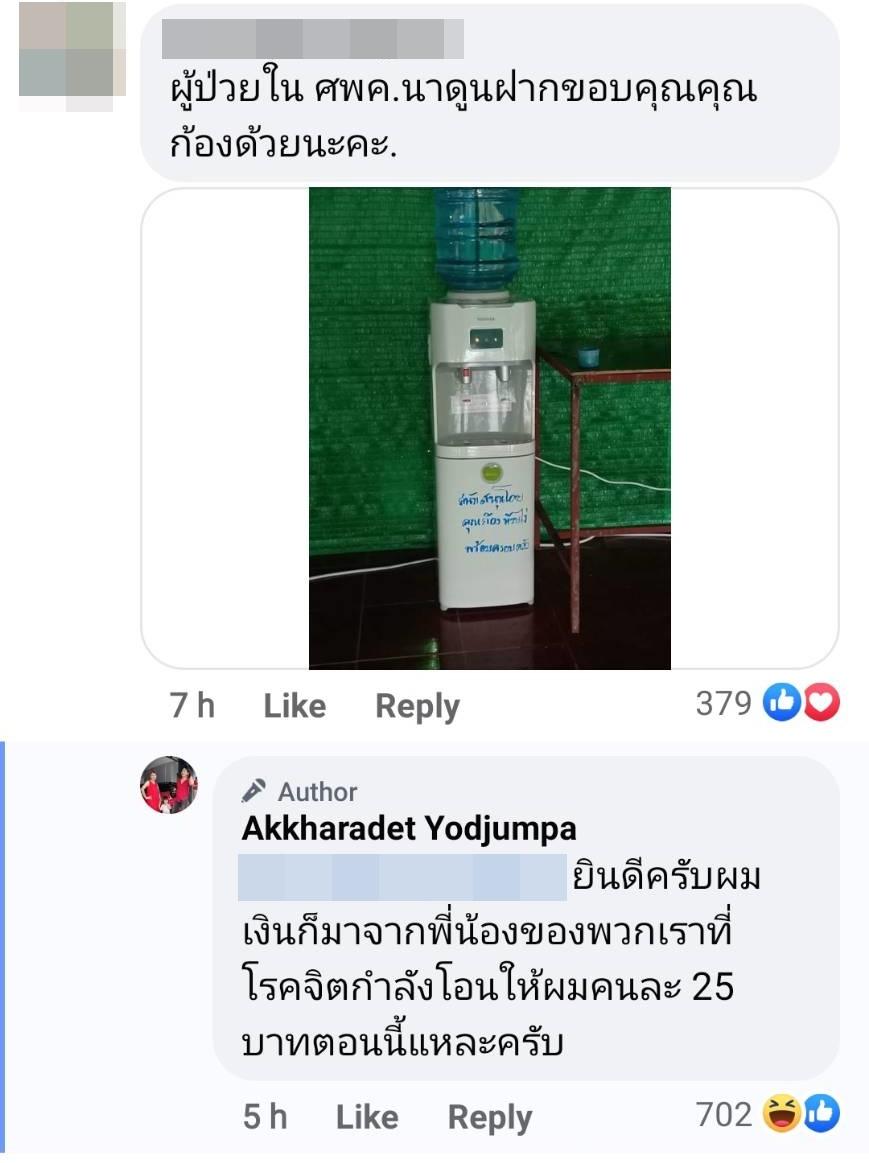Reply to the comment posted 7 h ago
This screenshot has width=869, height=1163.
point(417,706)
